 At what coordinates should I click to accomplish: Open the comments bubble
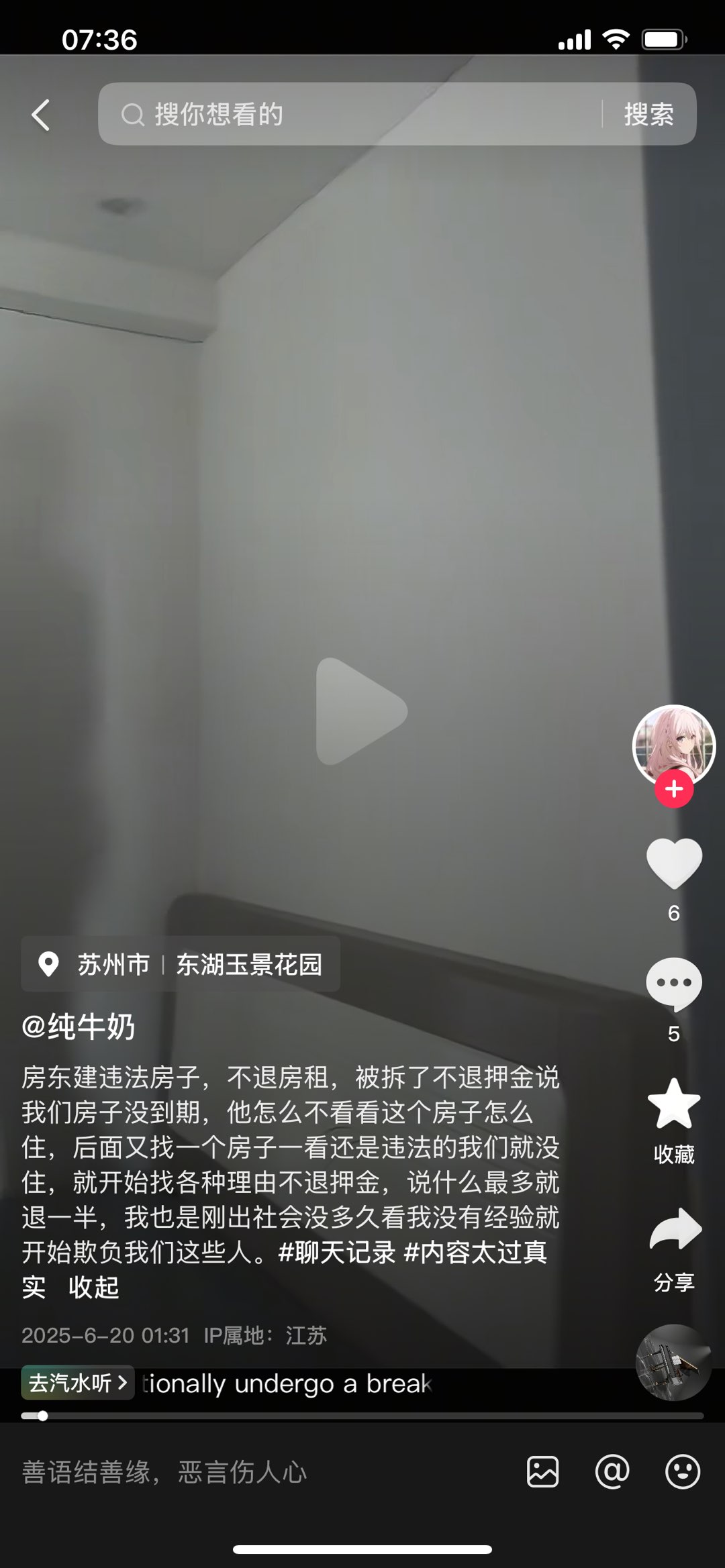674,984
